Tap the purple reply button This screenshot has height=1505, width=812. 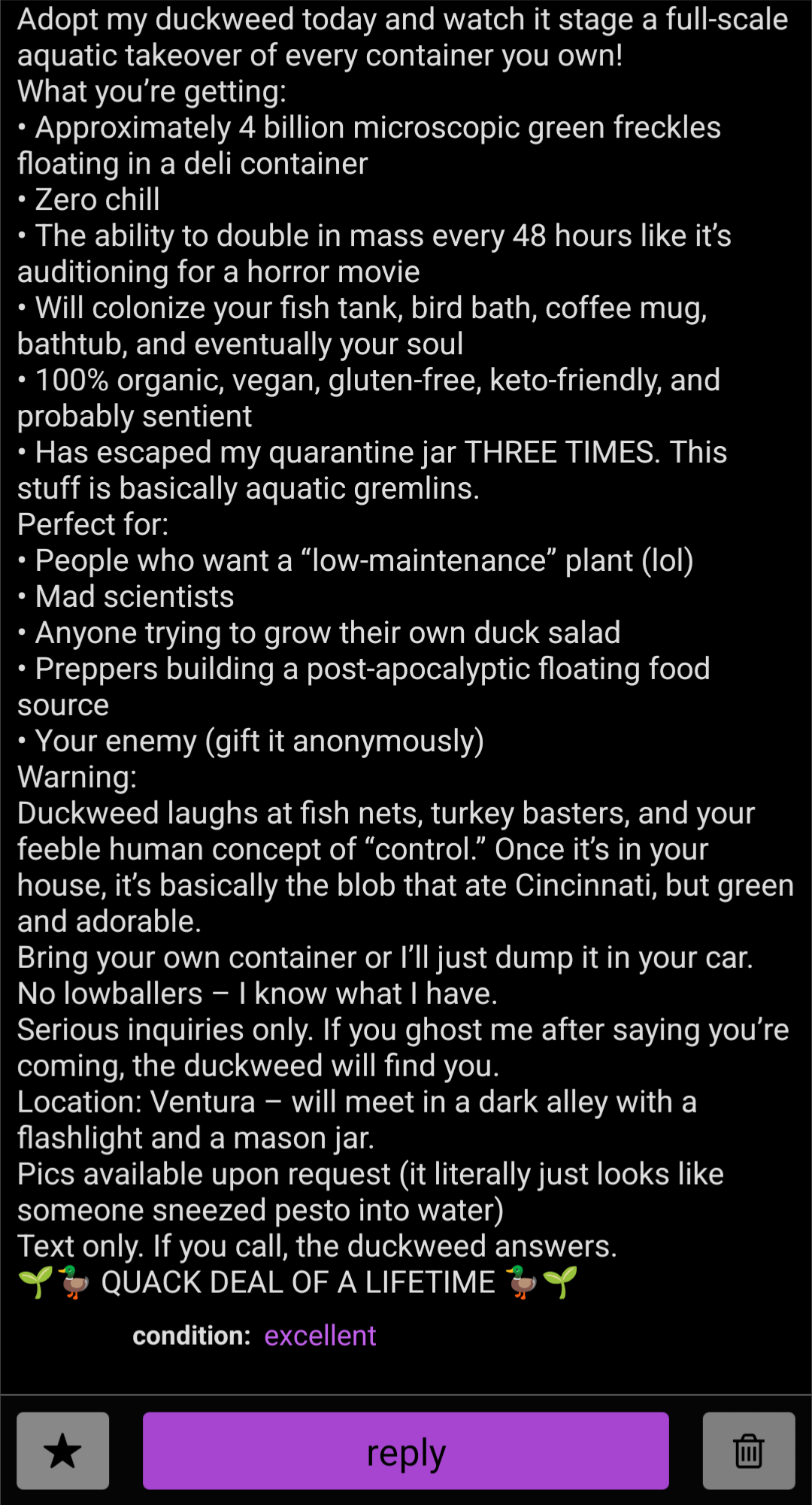(406, 1451)
